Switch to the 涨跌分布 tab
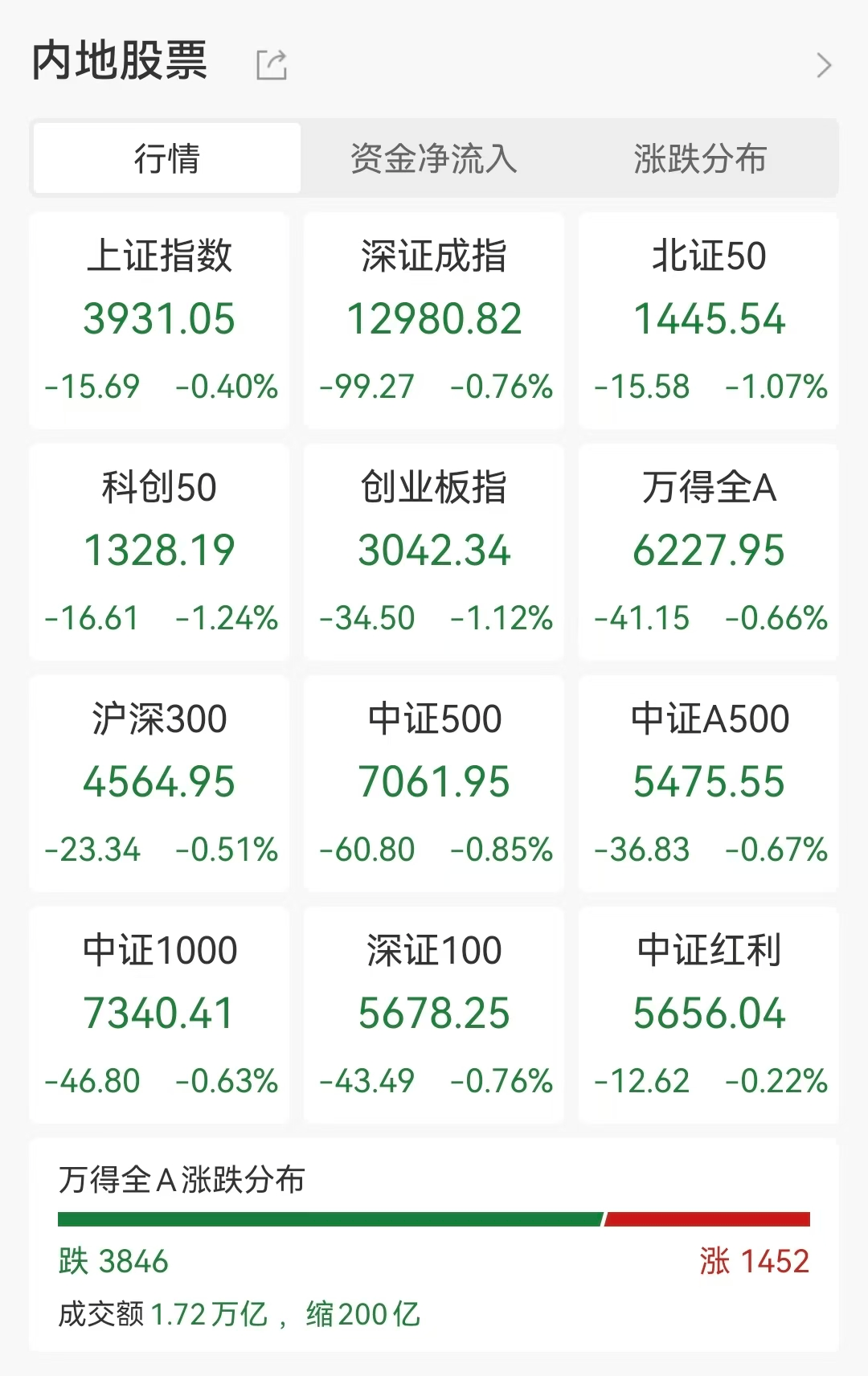The width and height of the screenshot is (868, 1376). 699,158
